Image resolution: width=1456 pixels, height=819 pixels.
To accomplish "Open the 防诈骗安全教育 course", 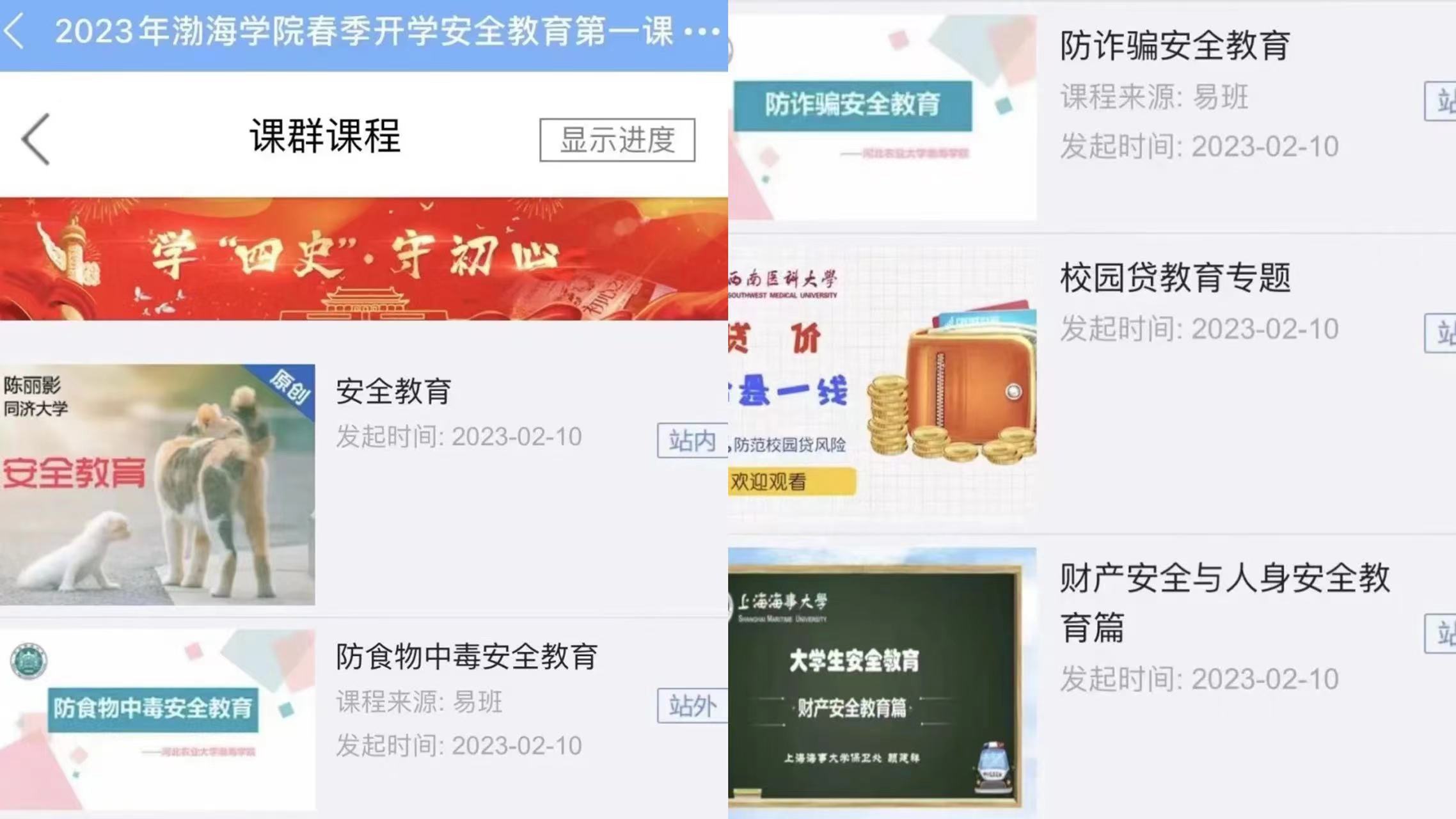I will [1175, 46].
